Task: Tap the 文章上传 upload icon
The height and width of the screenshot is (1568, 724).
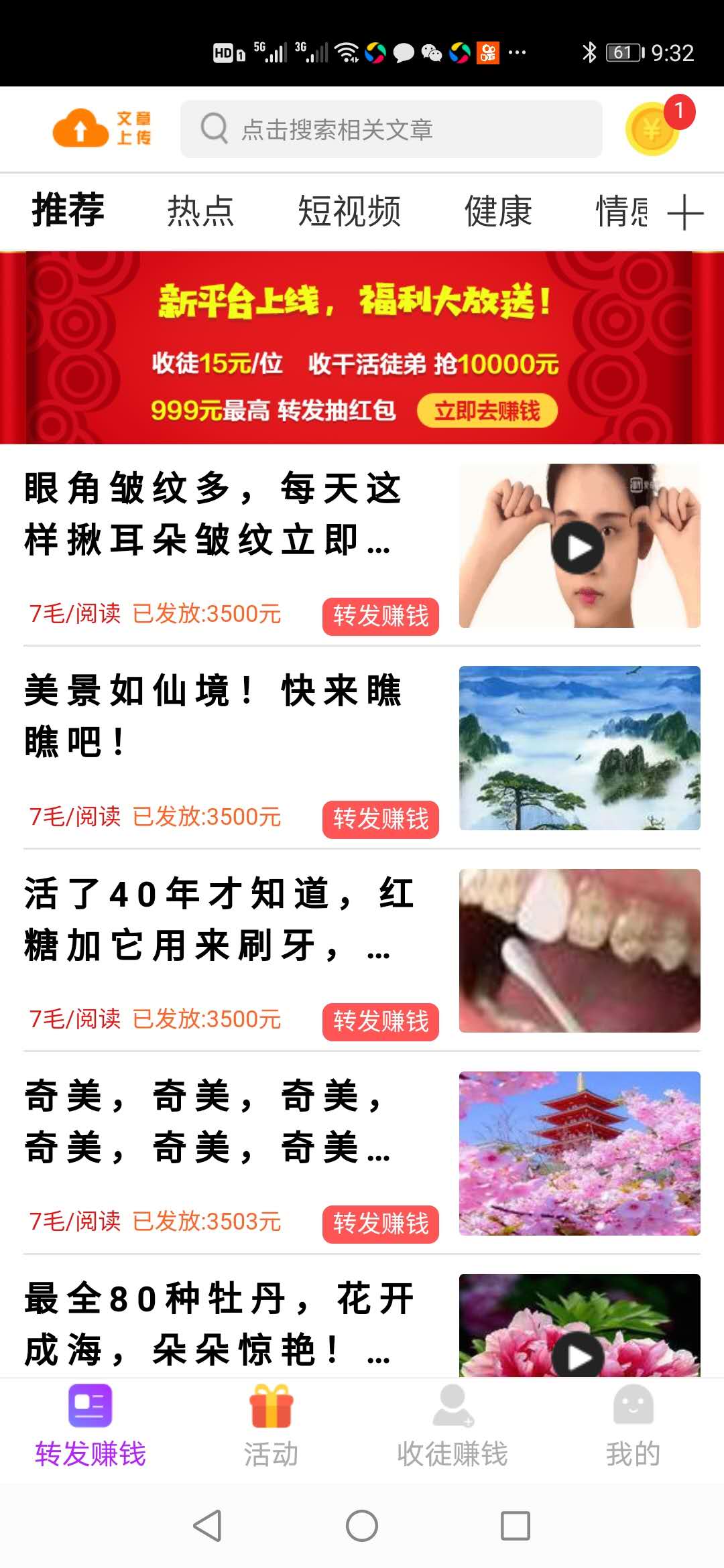Action: pyautogui.click(x=102, y=128)
